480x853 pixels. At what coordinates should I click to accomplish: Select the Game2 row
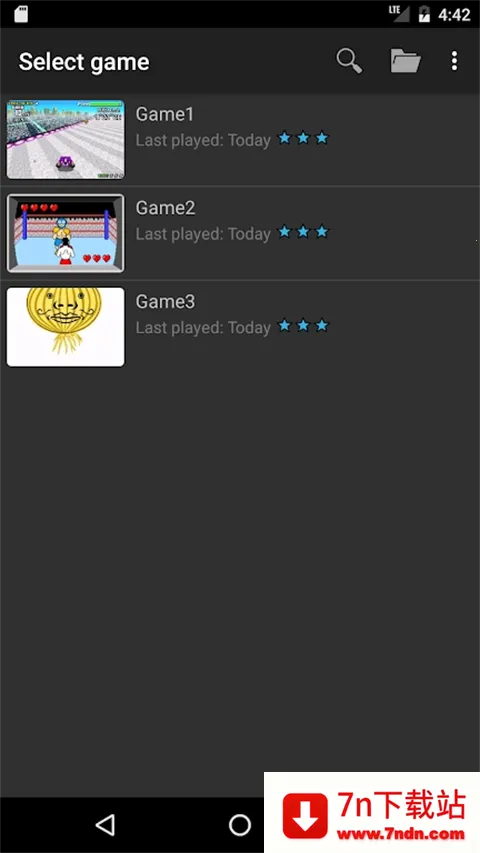point(240,233)
